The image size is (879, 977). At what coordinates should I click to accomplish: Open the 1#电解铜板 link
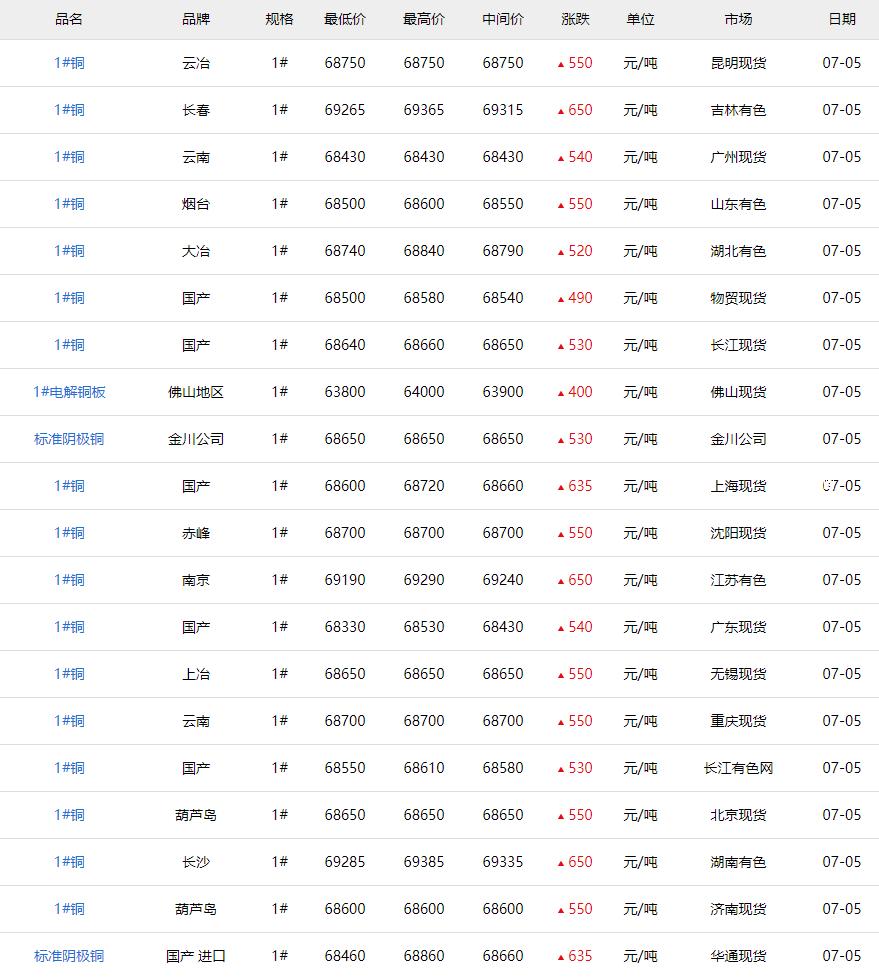coord(69,392)
